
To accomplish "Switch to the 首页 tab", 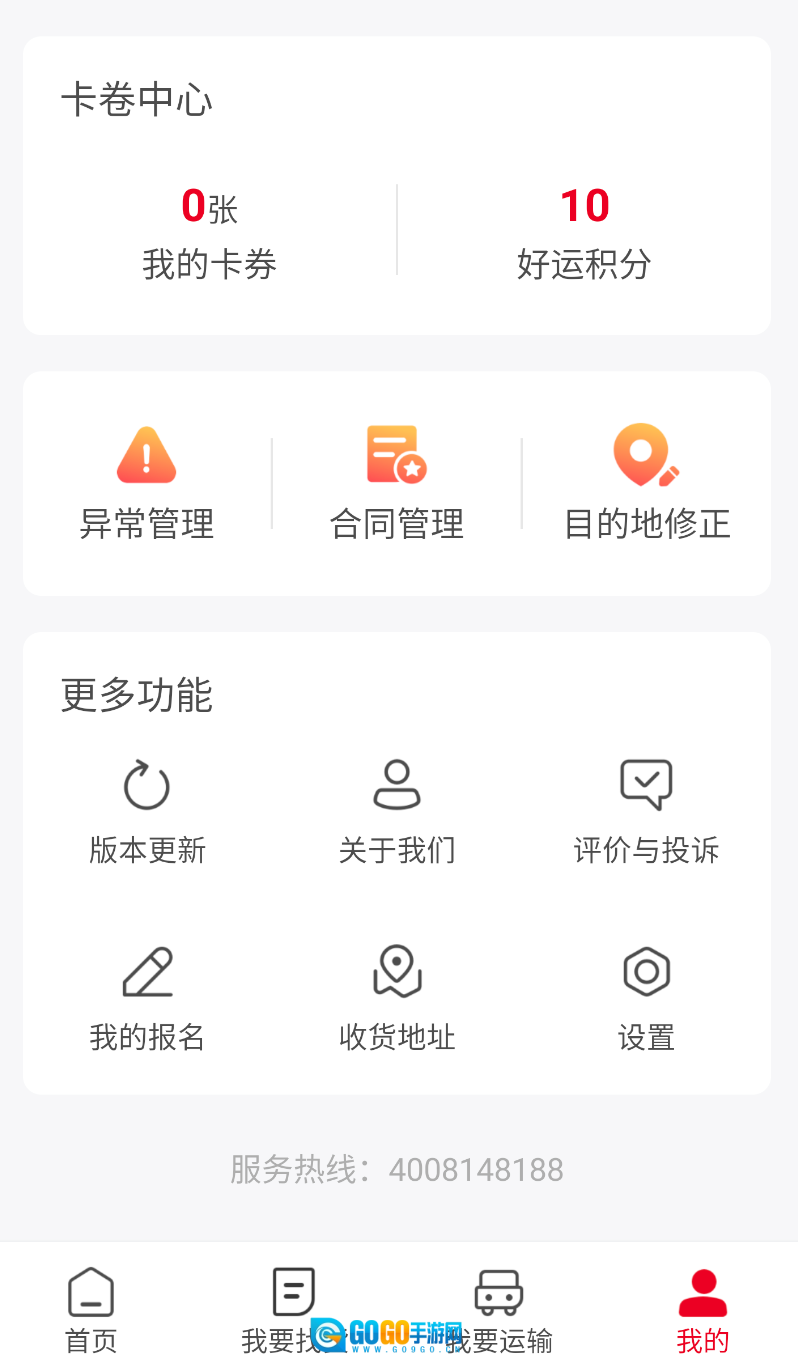I will click(90, 1310).
